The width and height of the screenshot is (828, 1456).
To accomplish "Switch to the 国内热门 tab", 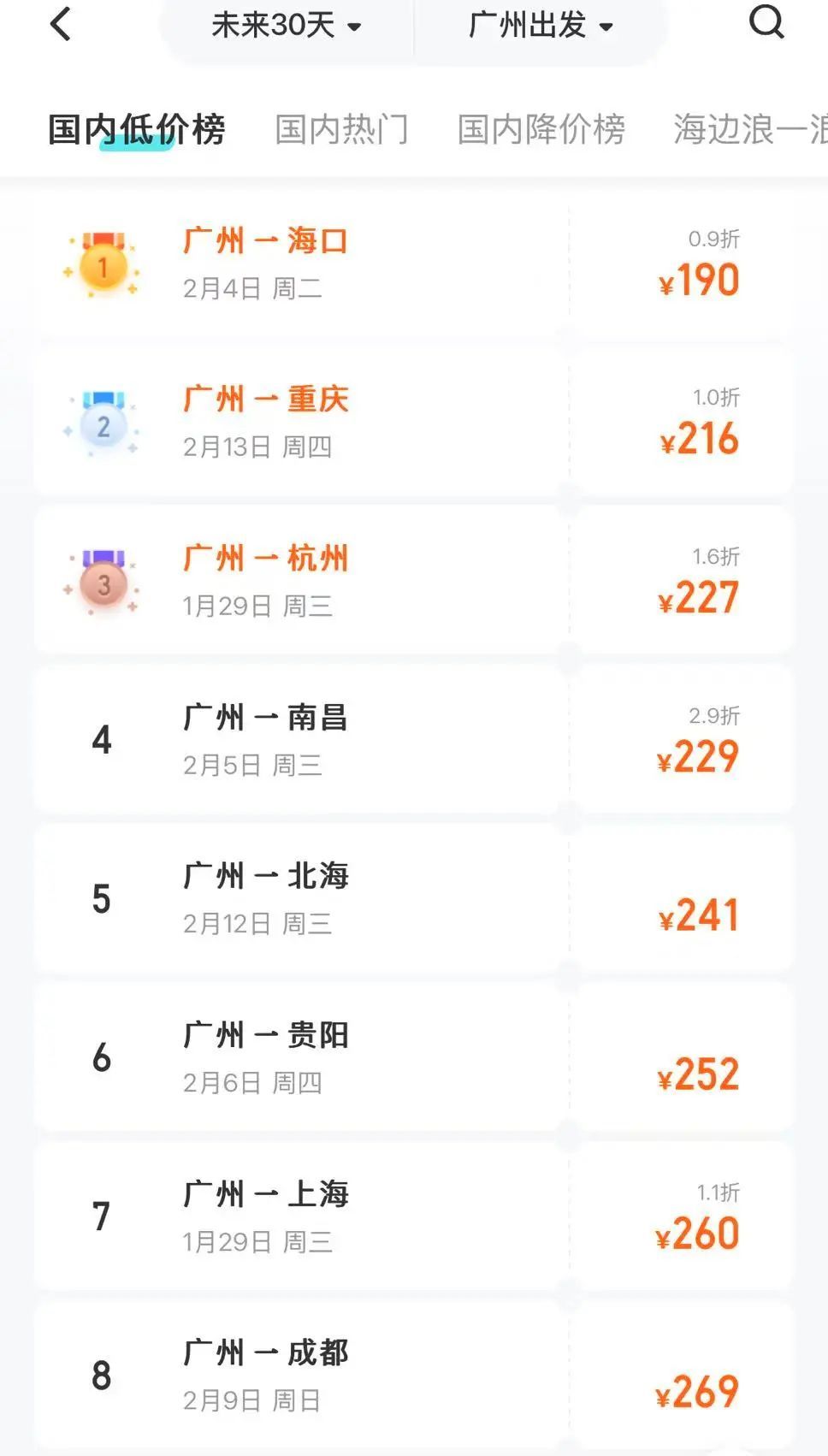I will coord(340,130).
